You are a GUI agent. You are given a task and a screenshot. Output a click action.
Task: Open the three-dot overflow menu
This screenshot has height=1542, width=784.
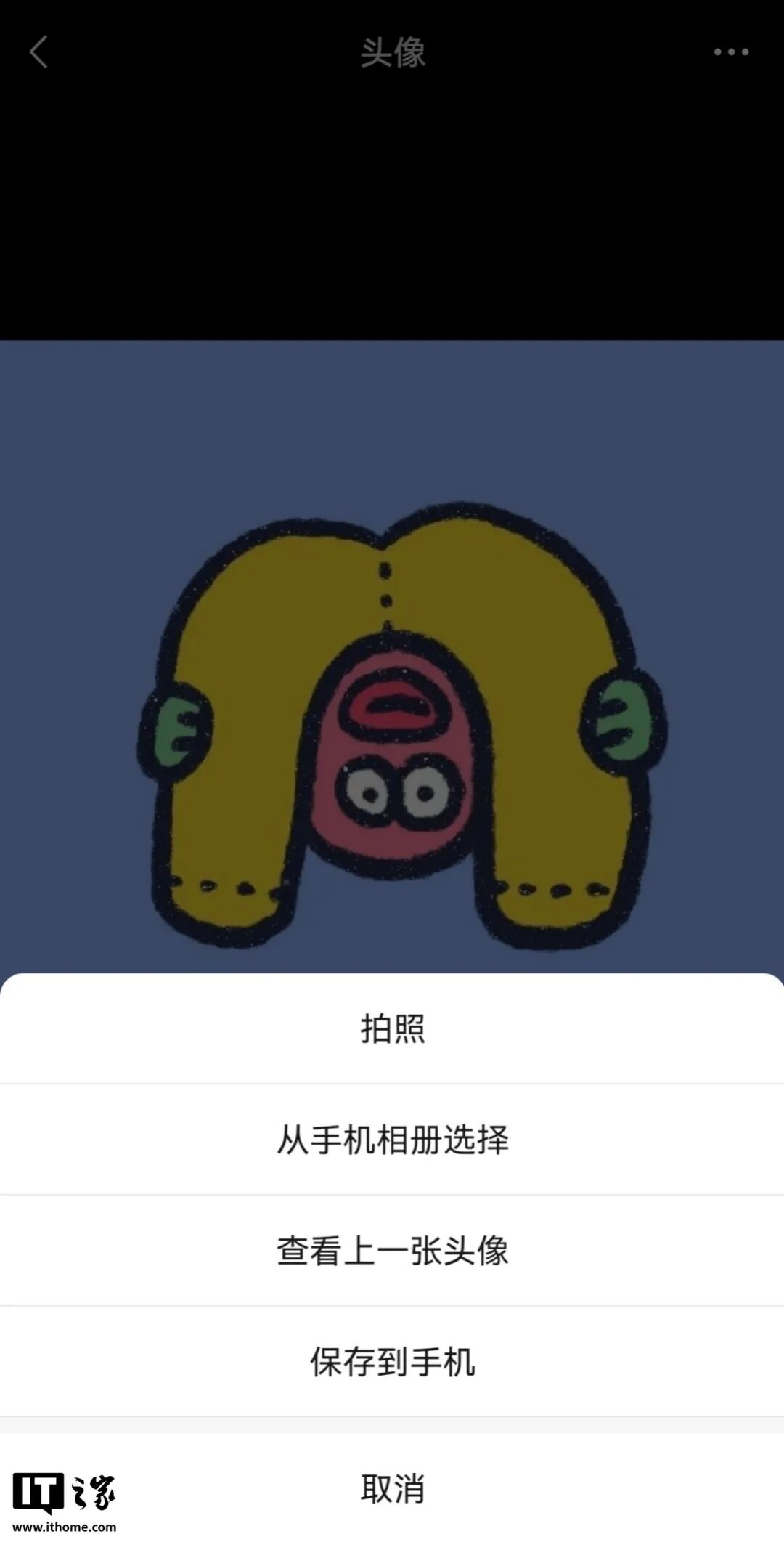click(730, 52)
